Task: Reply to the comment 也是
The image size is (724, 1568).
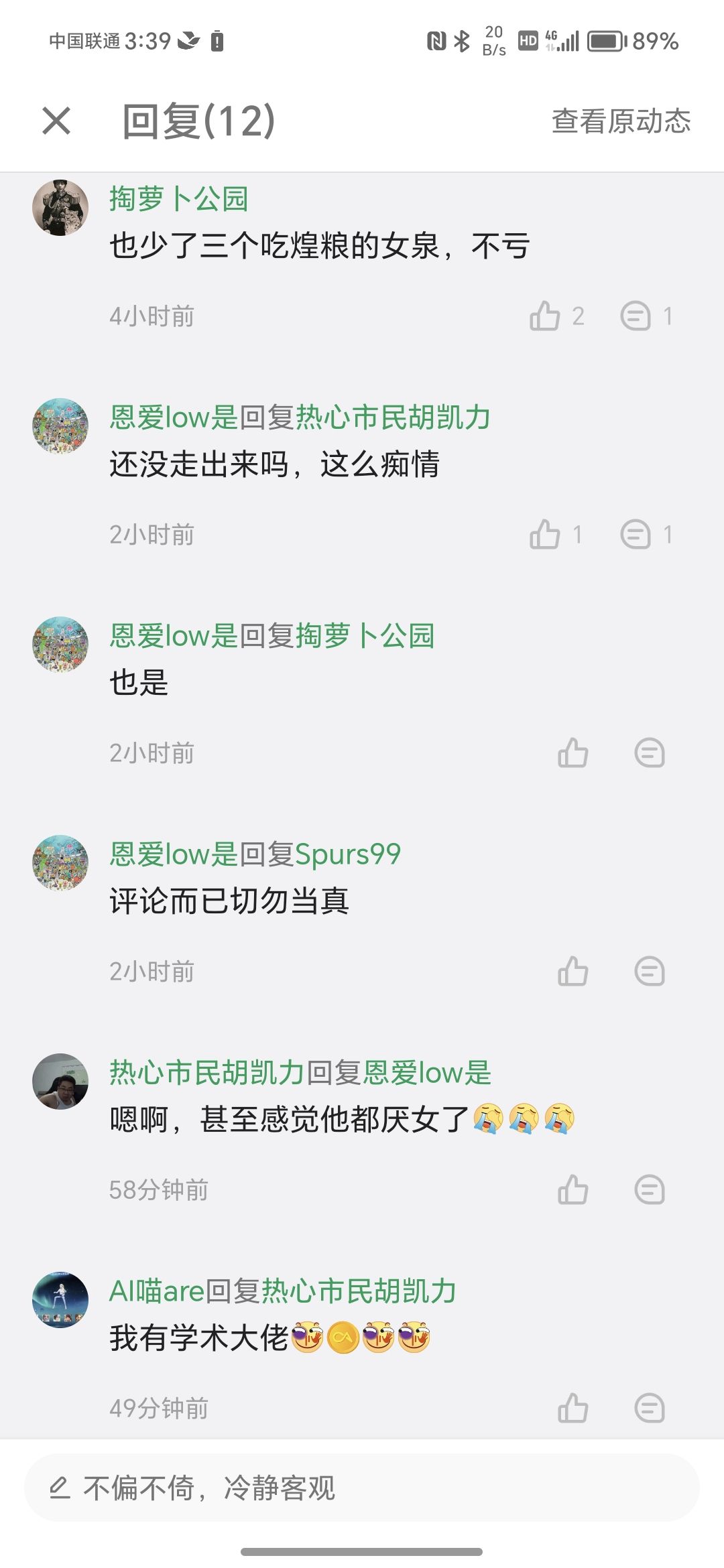Action: tap(650, 753)
